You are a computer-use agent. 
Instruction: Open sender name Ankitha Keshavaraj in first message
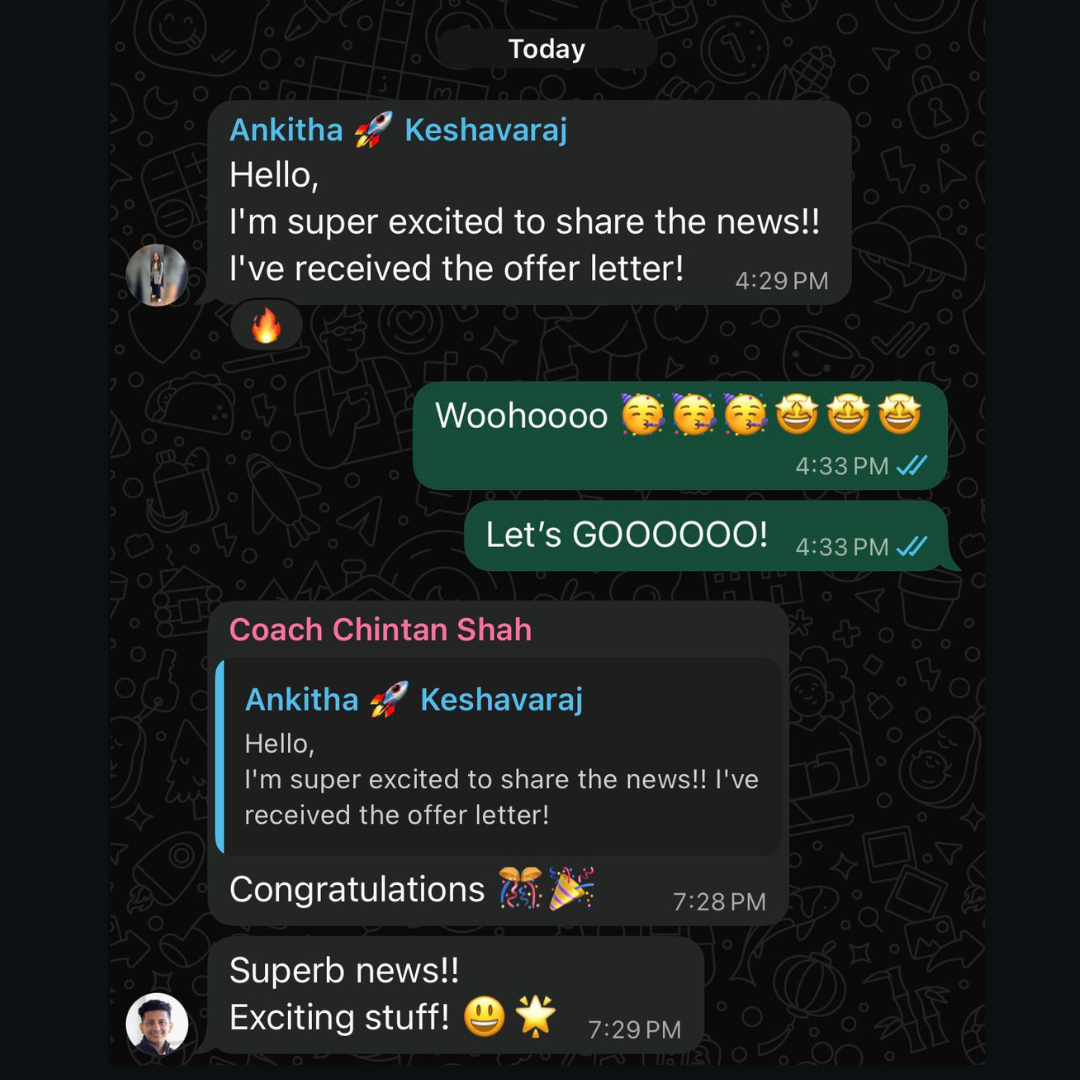pyautogui.click(x=398, y=130)
